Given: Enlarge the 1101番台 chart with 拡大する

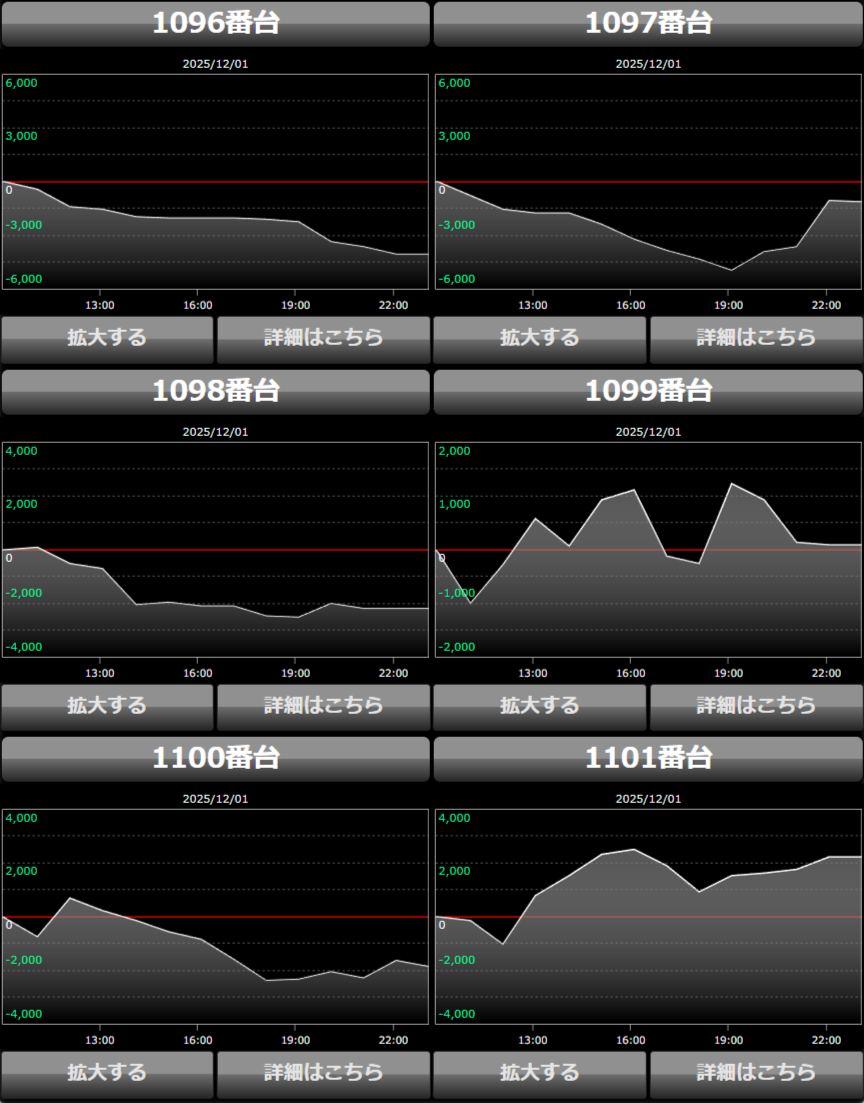Looking at the screenshot, I should [540, 1073].
